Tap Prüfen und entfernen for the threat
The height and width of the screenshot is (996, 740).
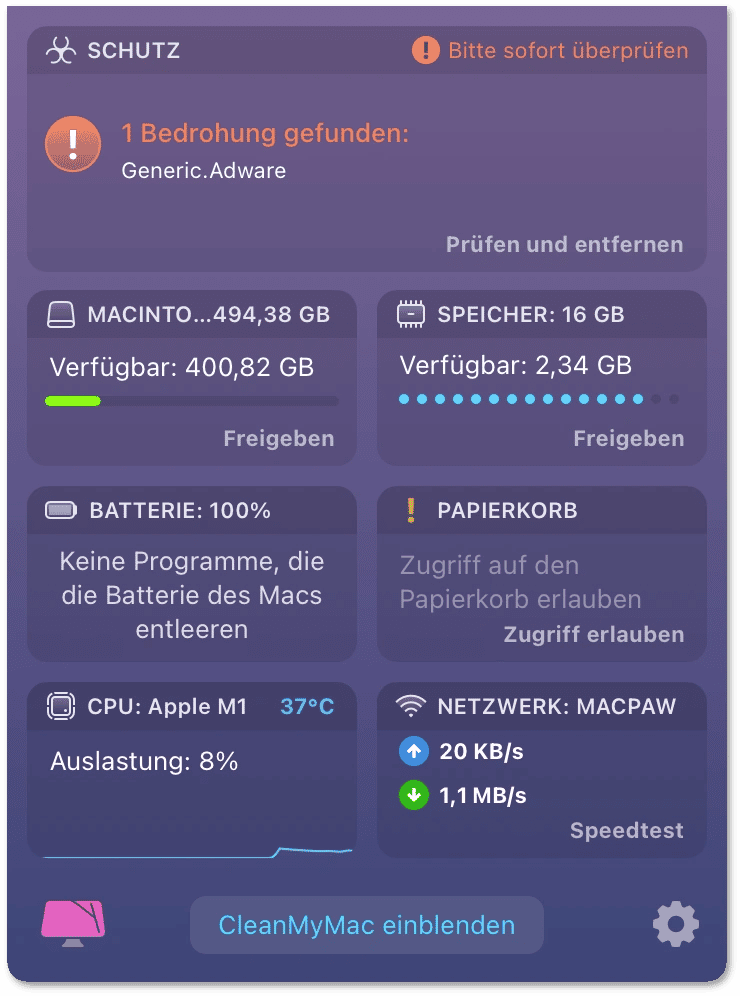[x=564, y=244]
